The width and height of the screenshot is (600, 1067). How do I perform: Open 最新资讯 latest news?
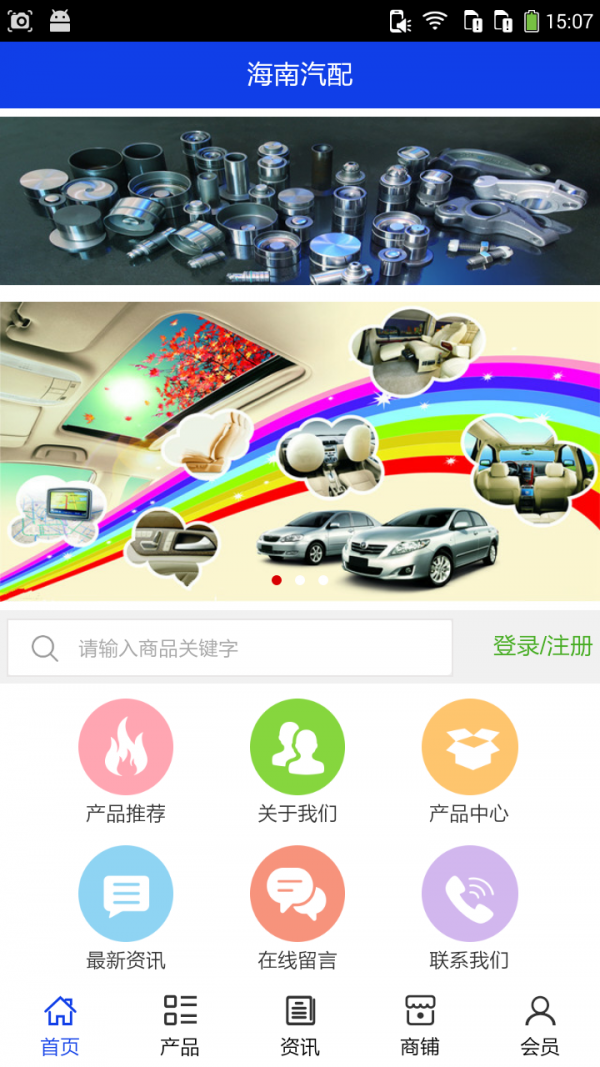pyautogui.click(x=126, y=894)
